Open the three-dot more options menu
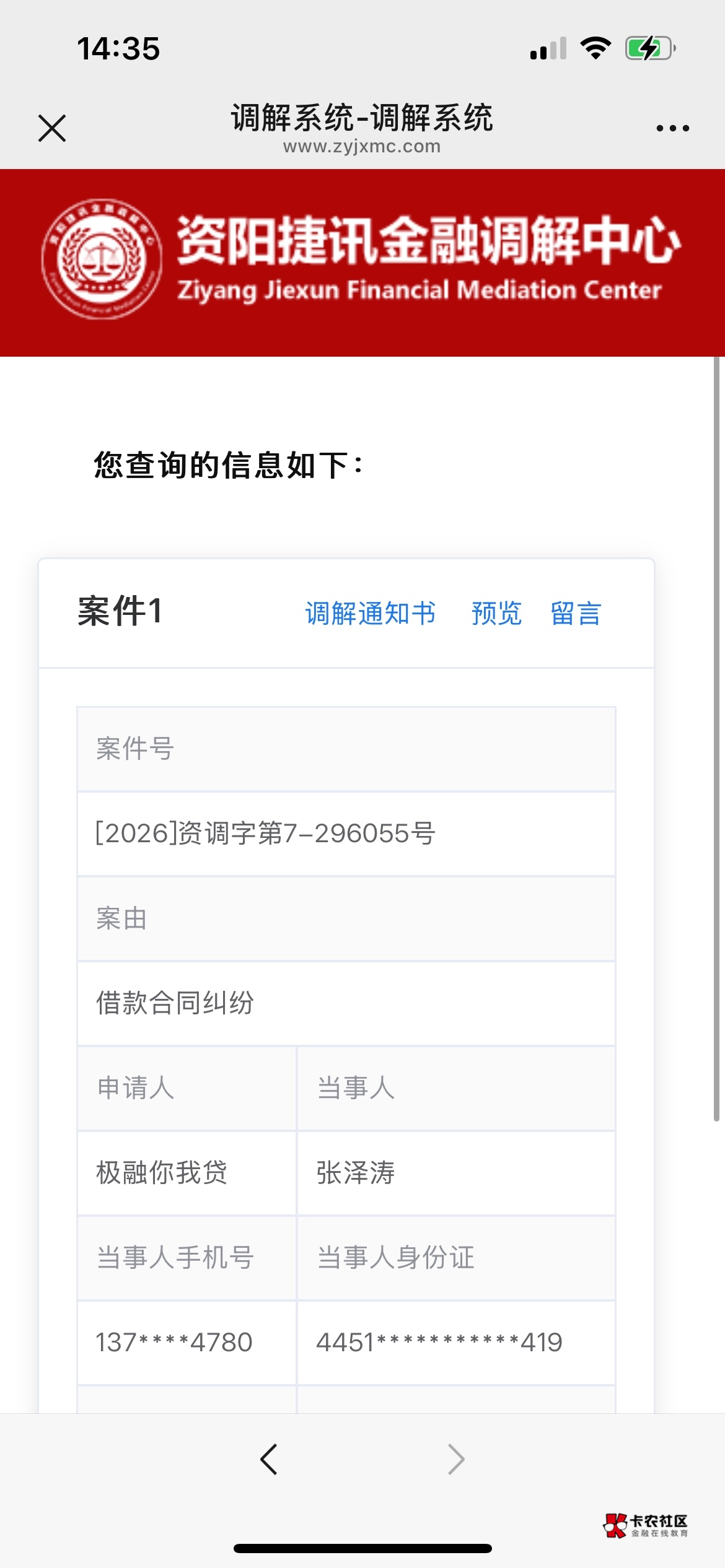 pos(672,128)
